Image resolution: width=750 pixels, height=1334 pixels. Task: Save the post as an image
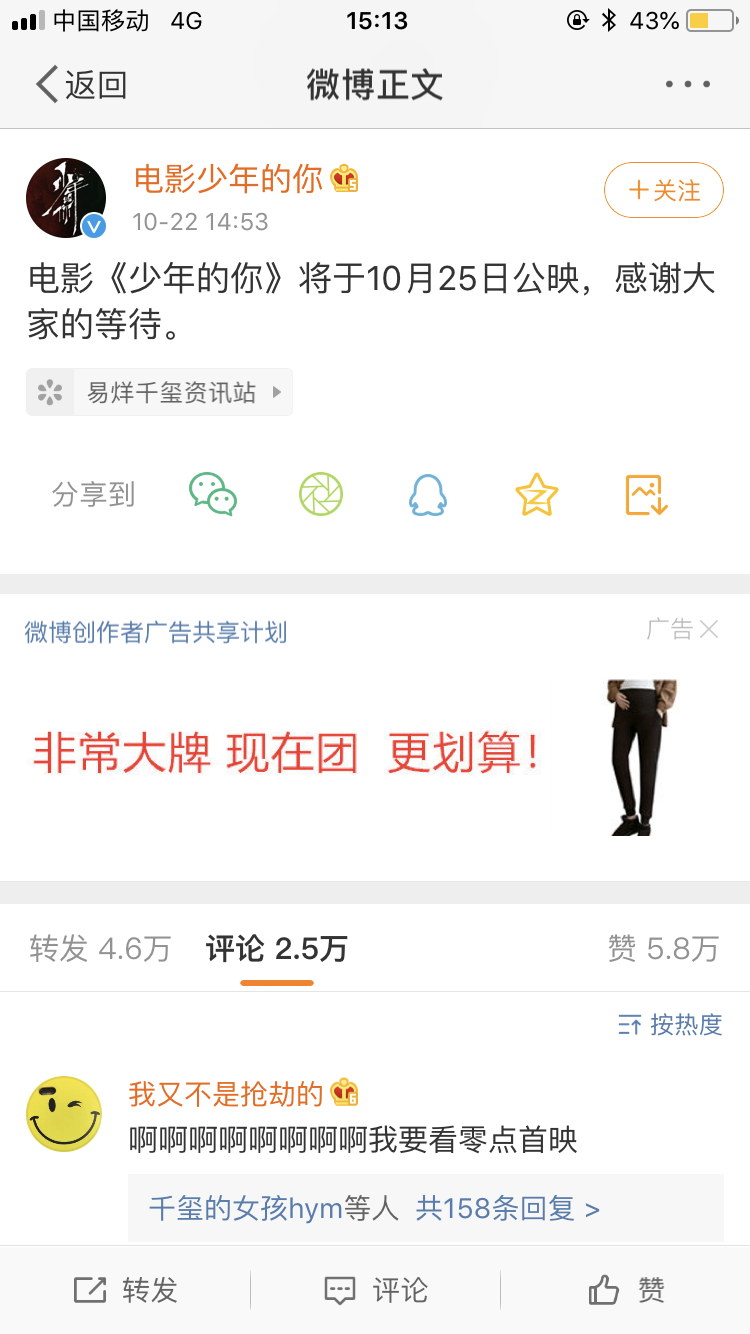point(646,494)
